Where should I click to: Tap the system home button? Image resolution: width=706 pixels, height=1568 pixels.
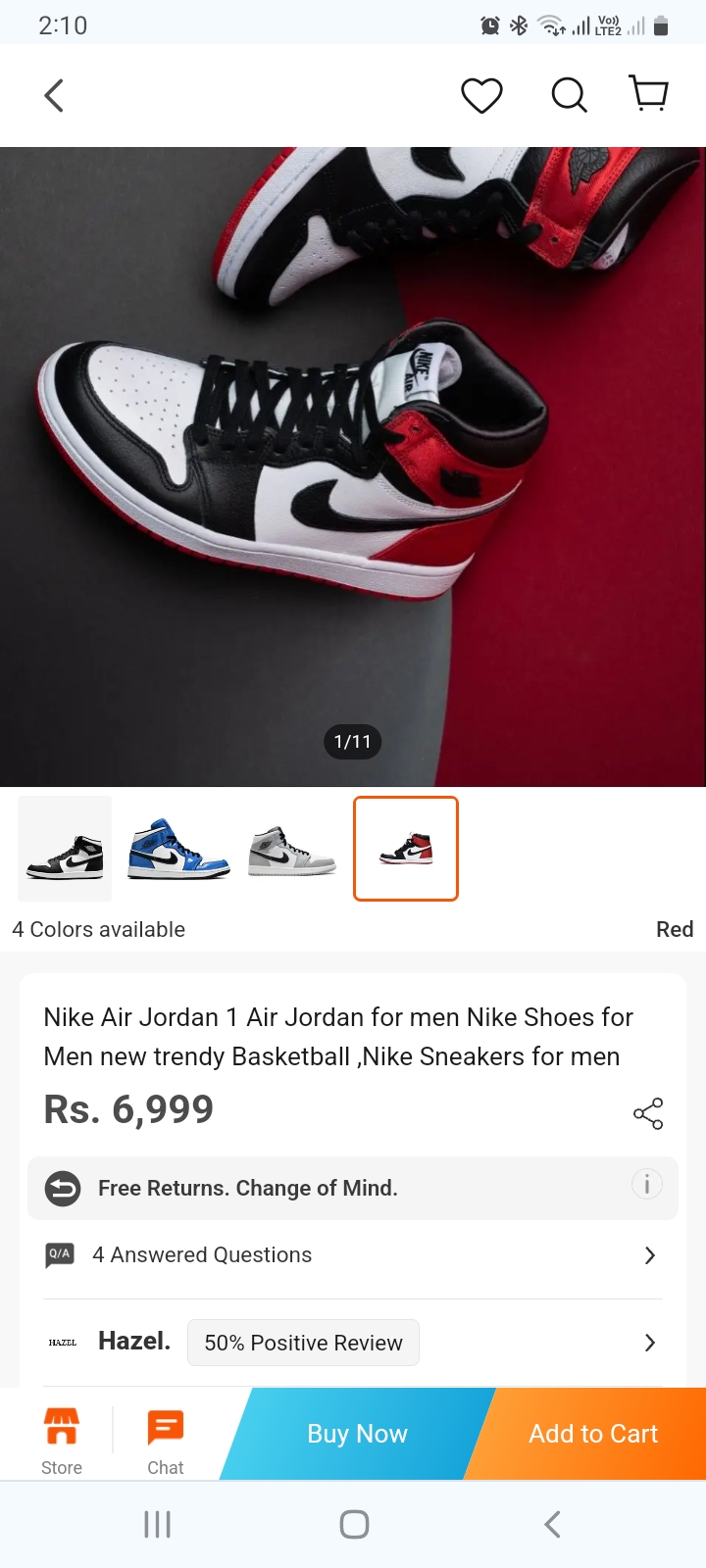[x=354, y=1524]
